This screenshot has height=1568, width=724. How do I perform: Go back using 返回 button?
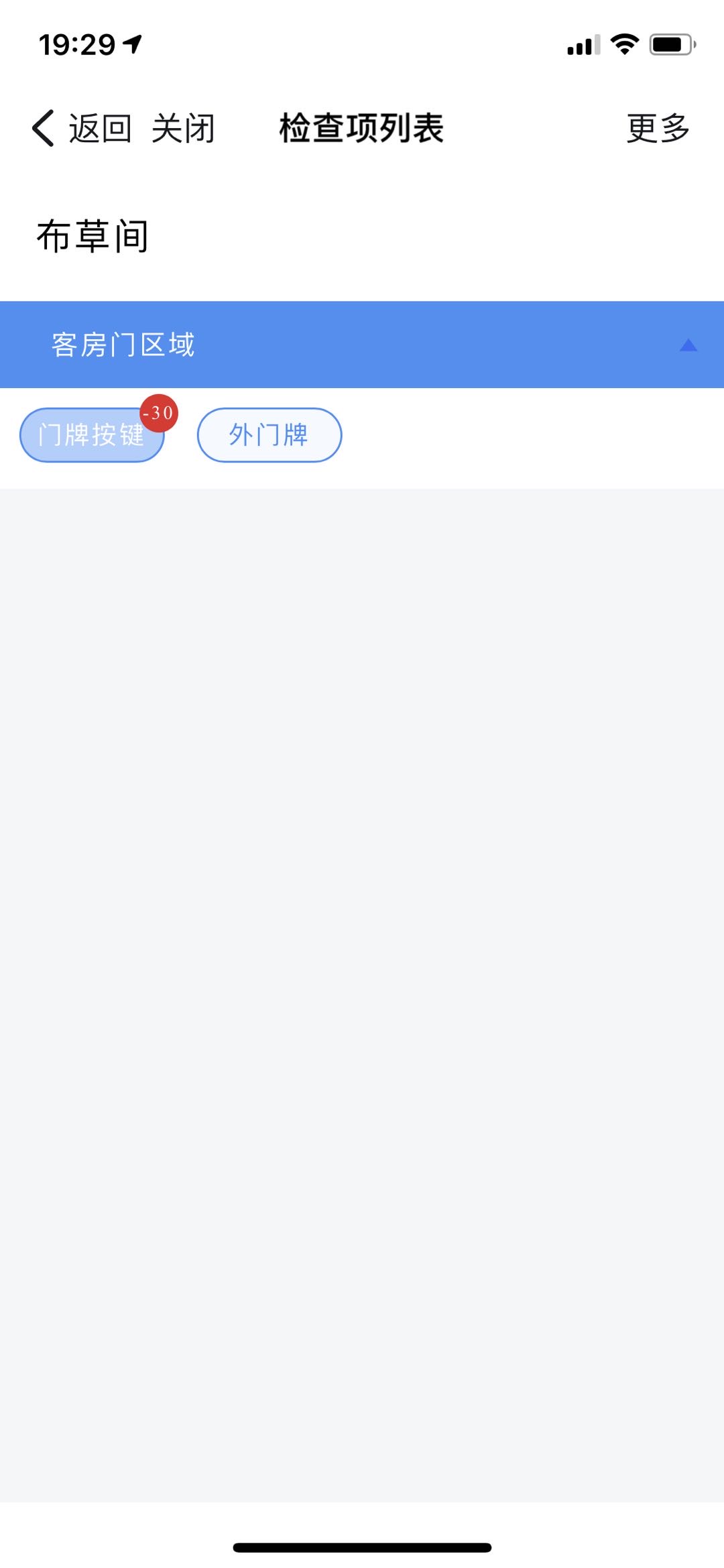(x=82, y=128)
